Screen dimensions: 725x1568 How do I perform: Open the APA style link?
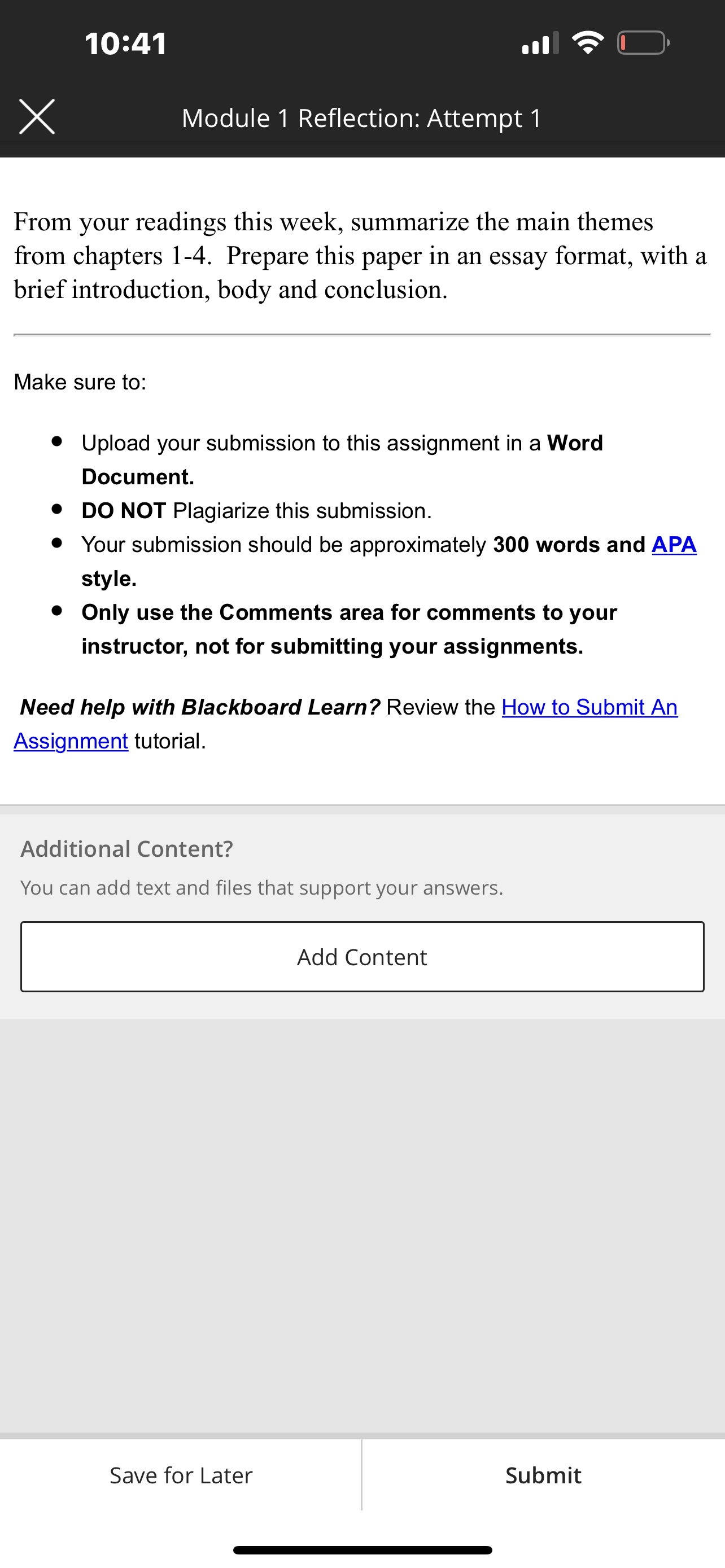pos(674,544)
